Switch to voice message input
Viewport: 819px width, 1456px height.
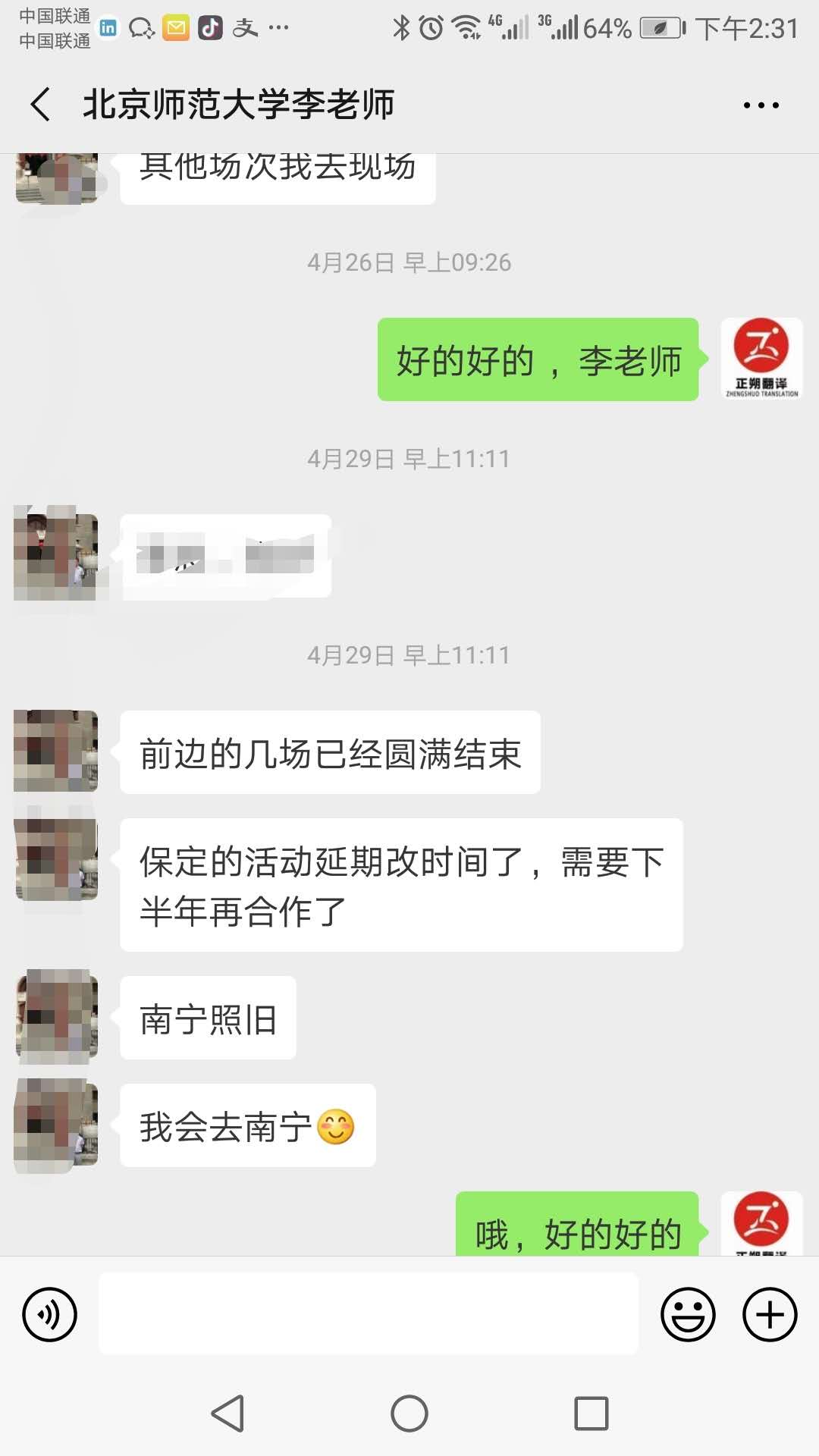pyautogui.click(x=50, y=1314)
